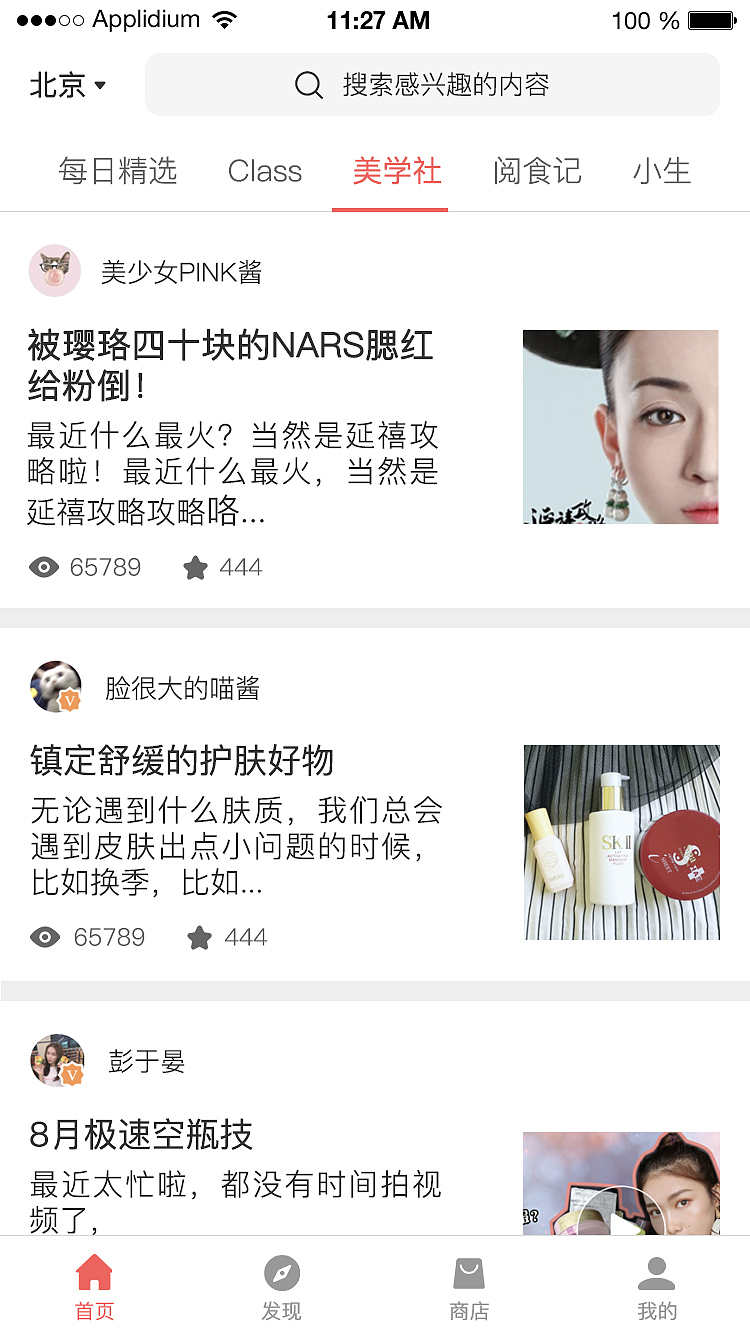Screen dimensions: 750x1334
Task: Open 彭于晏's profile avatar
Action: point(56,1061)
